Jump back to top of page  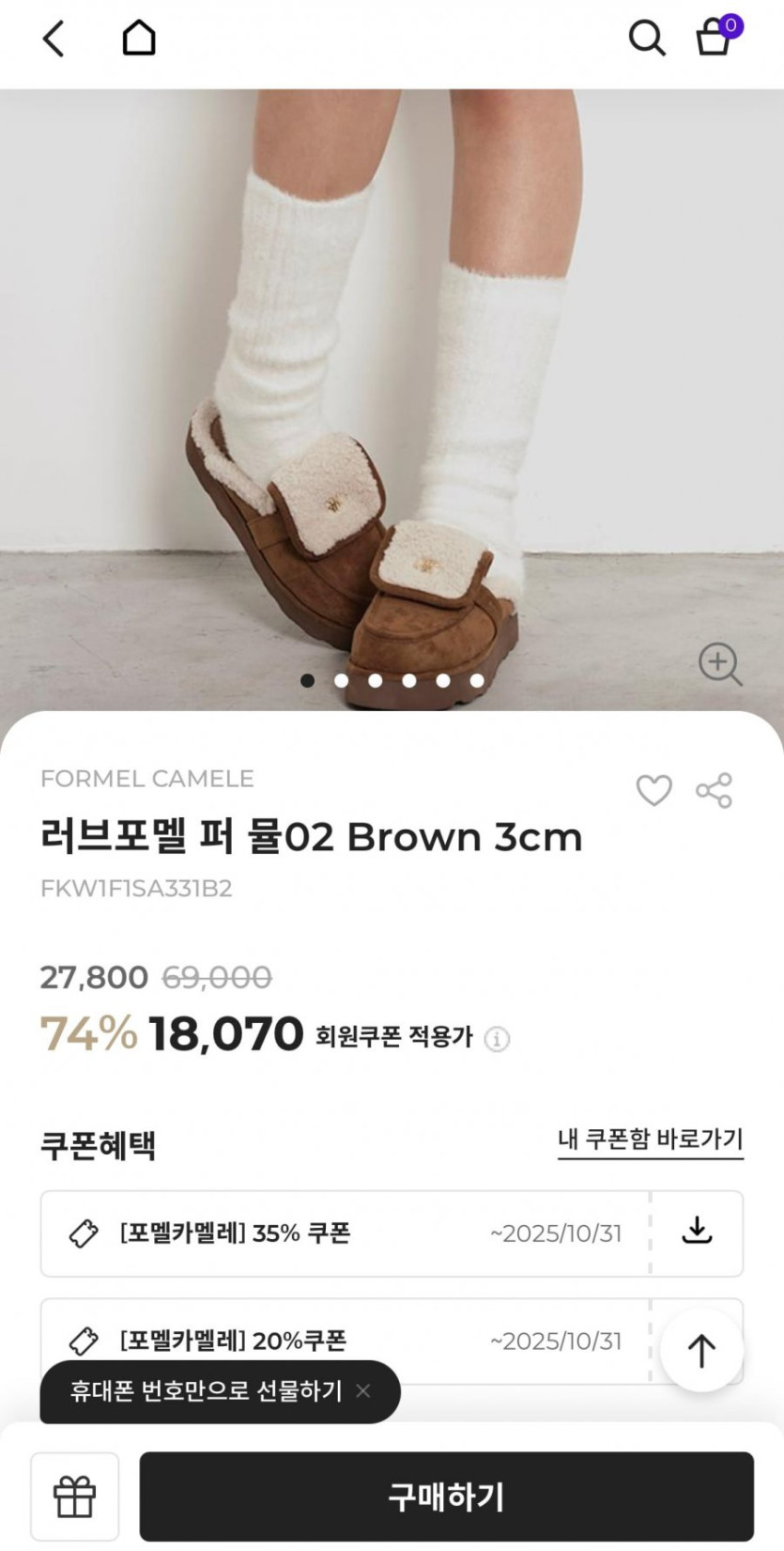click(701, 1350)
